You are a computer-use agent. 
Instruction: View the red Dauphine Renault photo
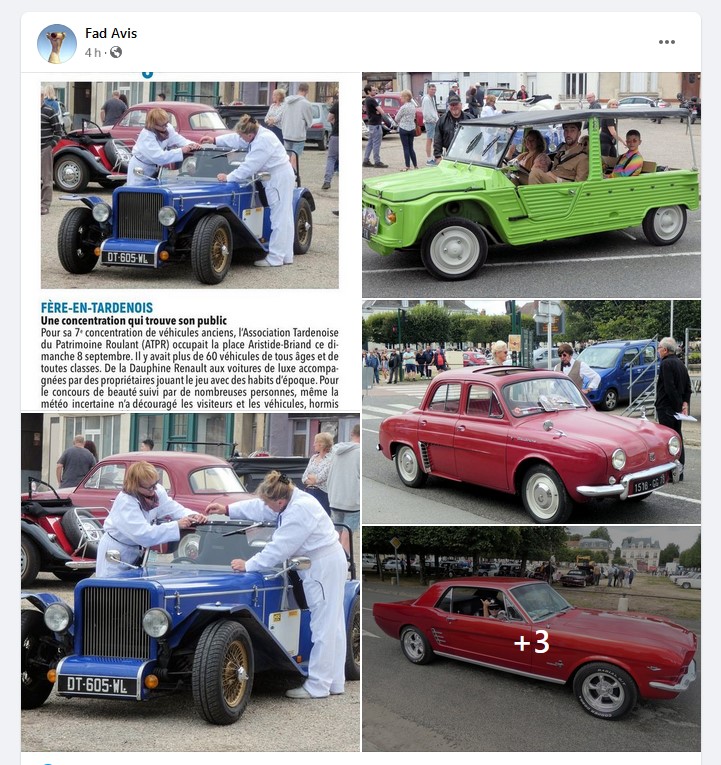(531, 412)
